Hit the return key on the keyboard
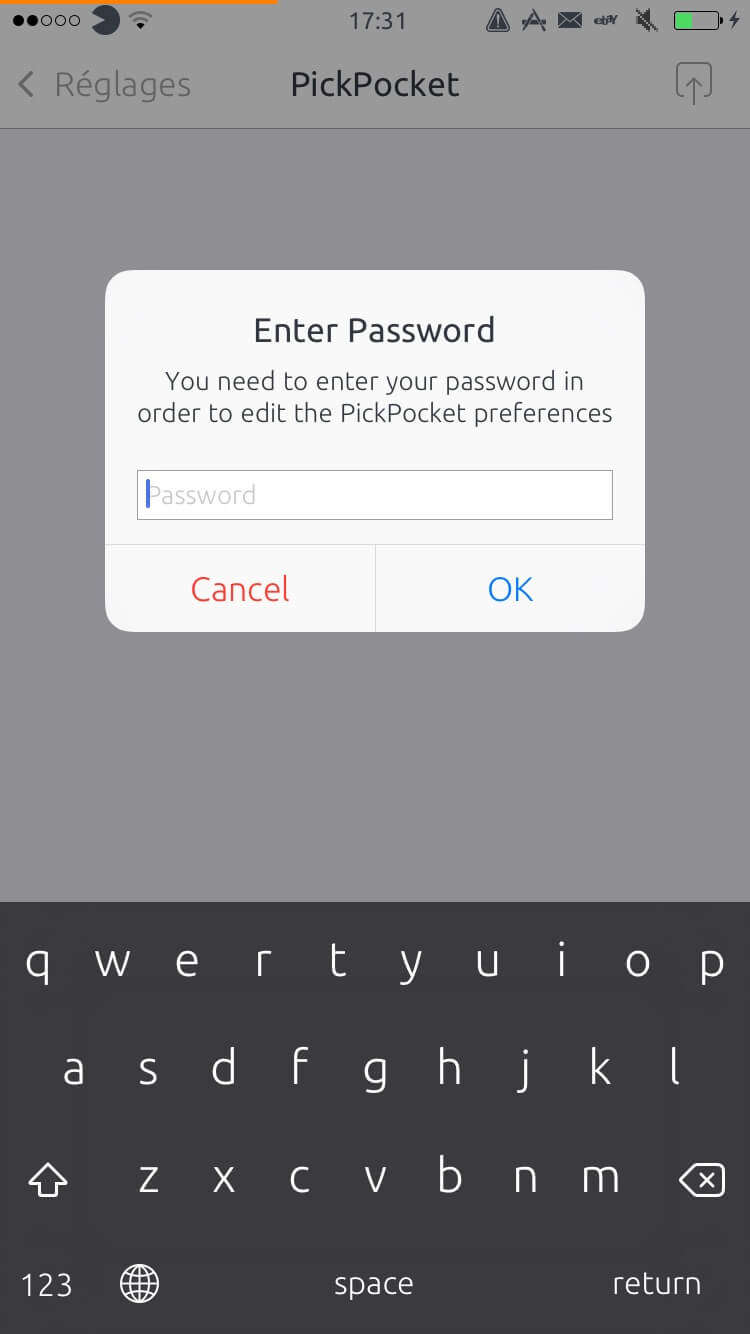The height and width of the screenshot is (1334, 750). click(x=656, y=1283)
